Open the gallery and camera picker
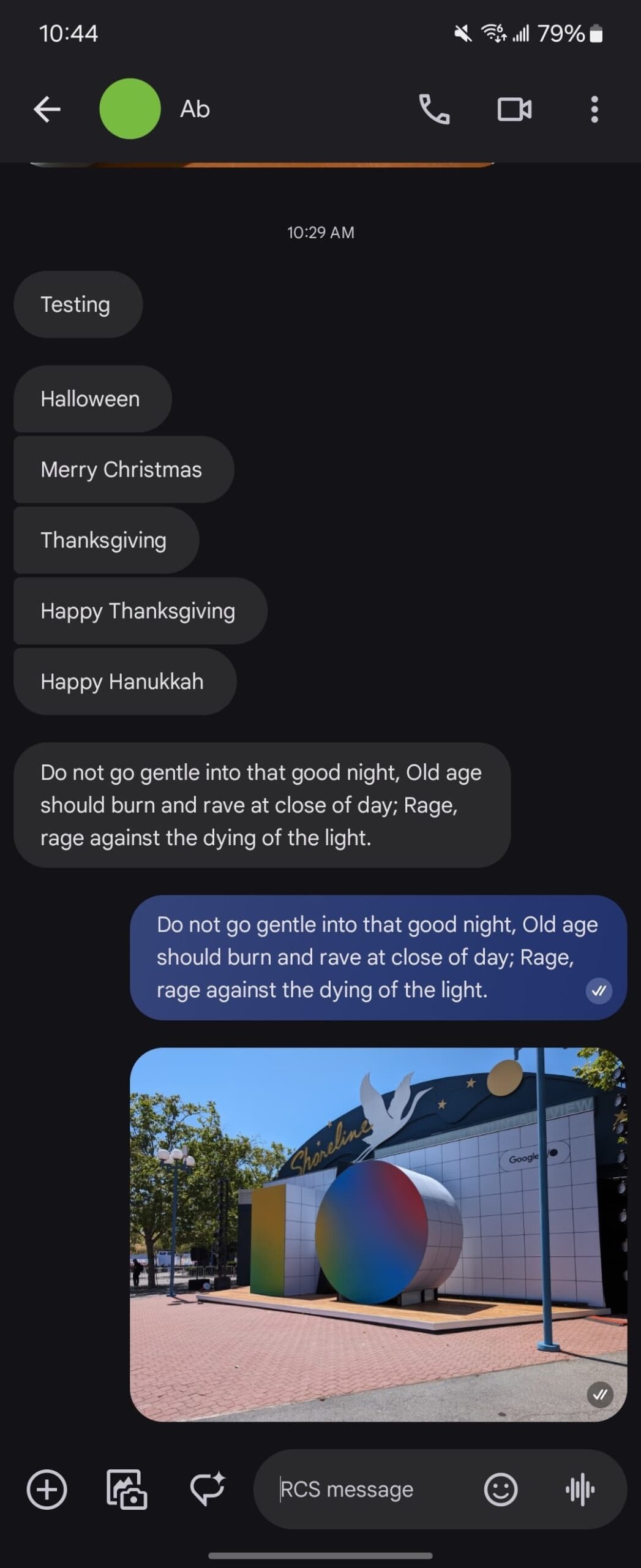This screenshot has width=641, height=1568. click(127, 1489)
